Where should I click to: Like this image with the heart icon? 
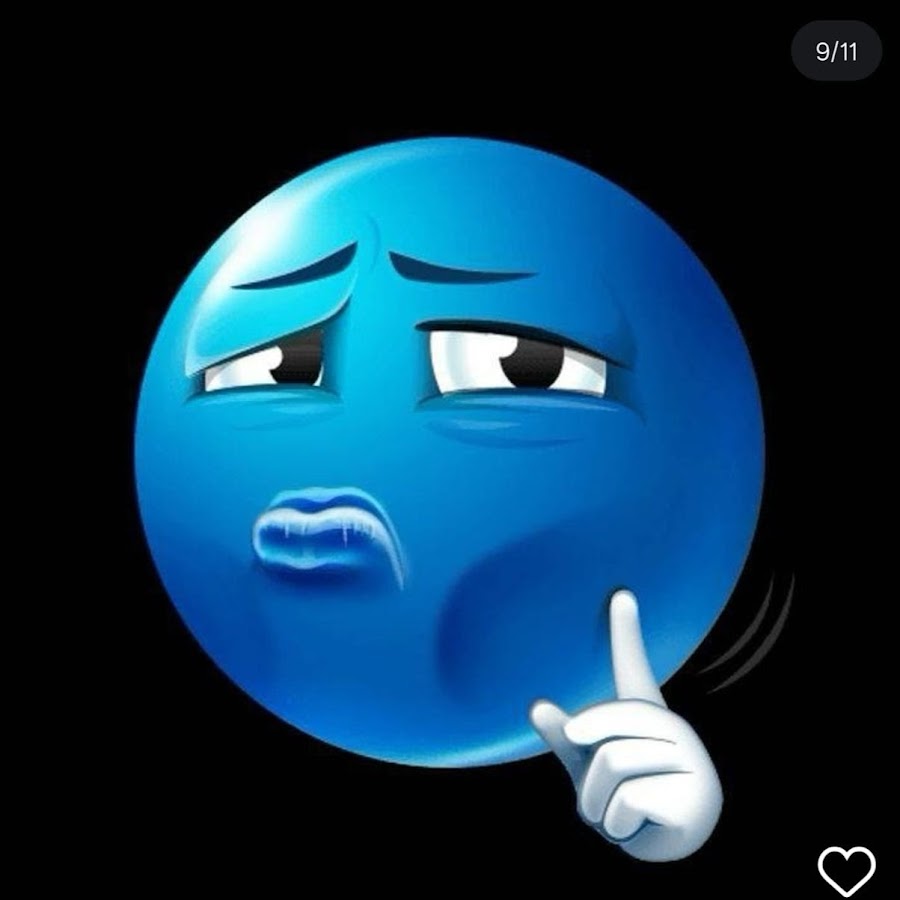[x=846, y=869]
